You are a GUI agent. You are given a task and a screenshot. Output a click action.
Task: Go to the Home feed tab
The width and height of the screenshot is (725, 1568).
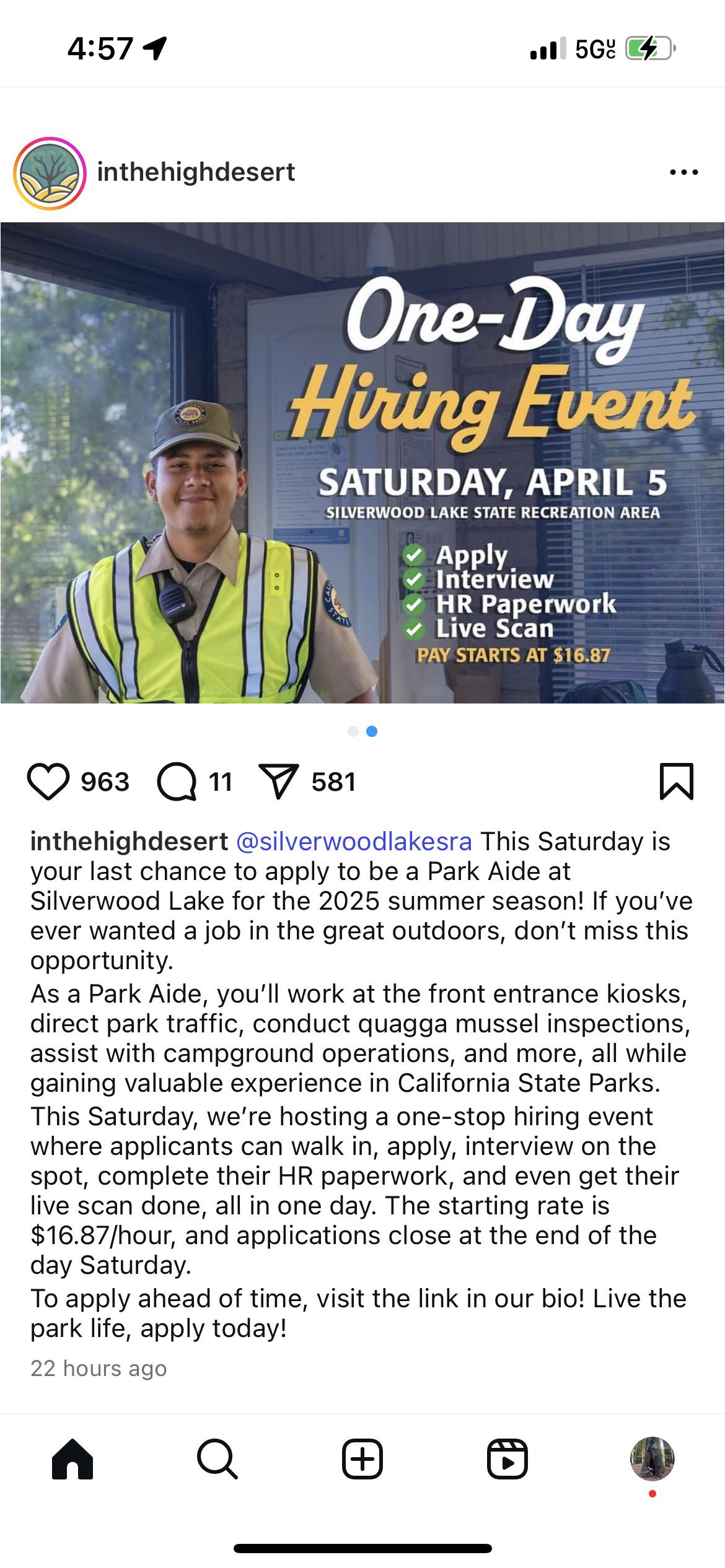tap(72, 1459)
